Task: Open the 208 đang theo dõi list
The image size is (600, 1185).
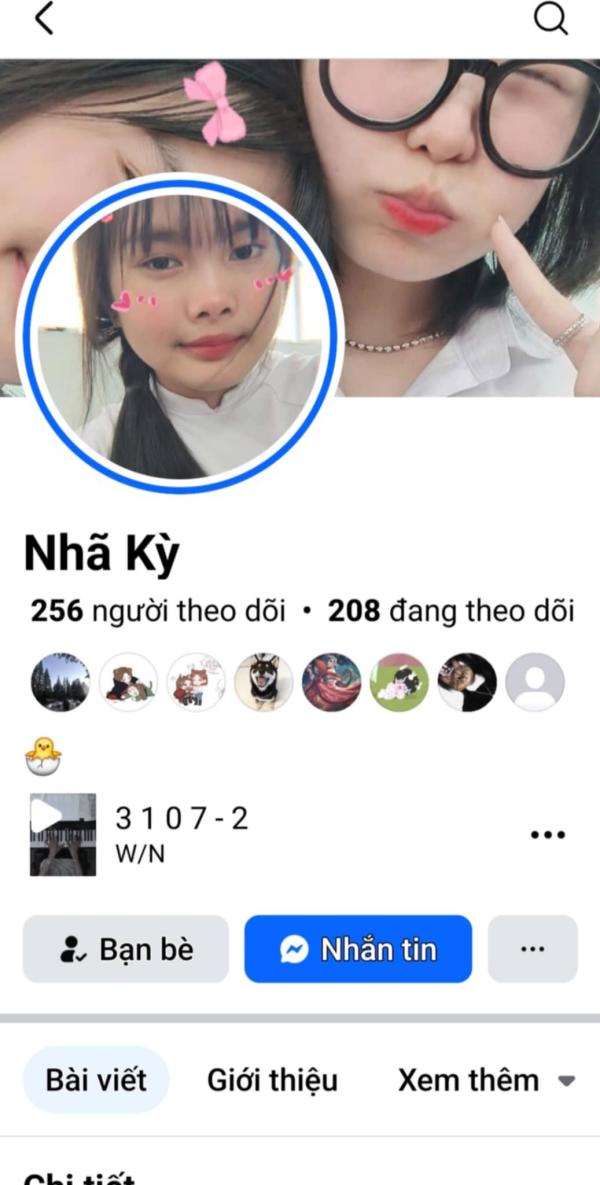Action: coord(451,611)
